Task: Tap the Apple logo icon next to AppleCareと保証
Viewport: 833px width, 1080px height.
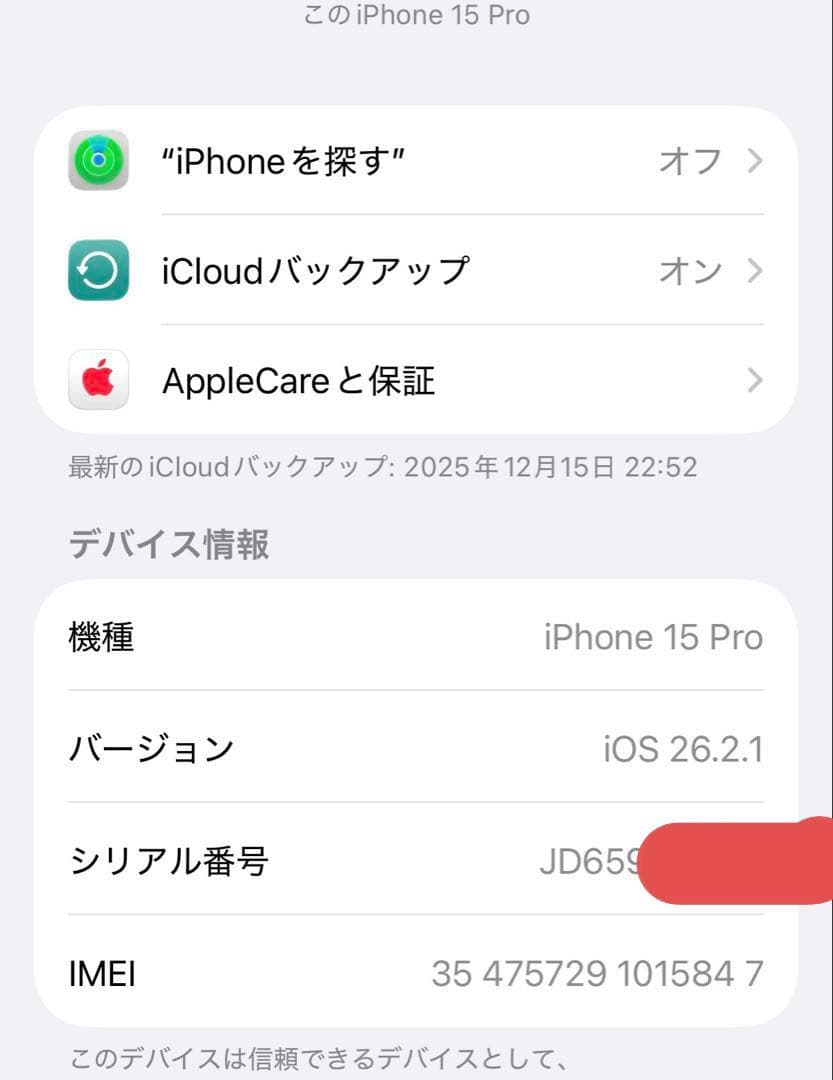Action: tap(97, 380)
